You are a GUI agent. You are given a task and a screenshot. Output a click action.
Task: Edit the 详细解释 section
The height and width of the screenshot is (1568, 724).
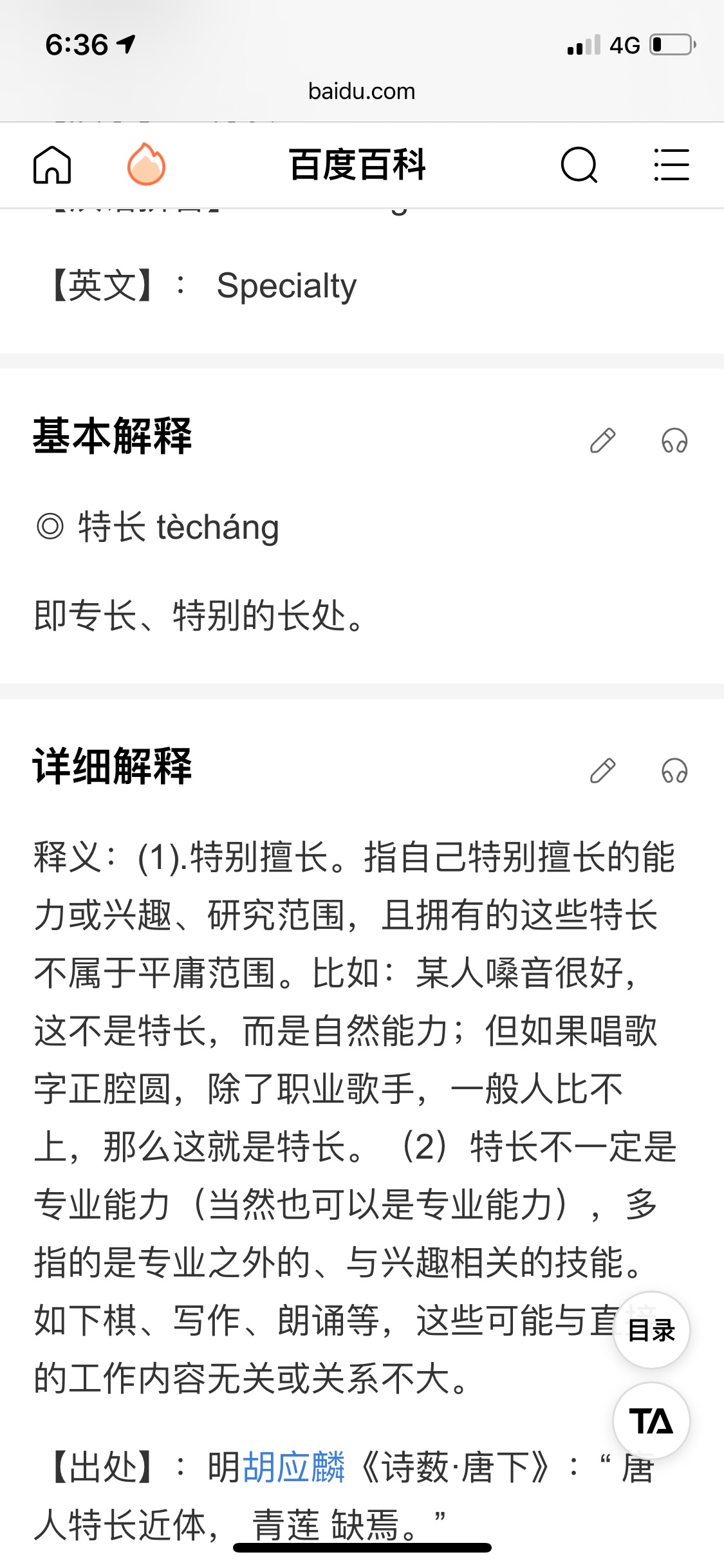[603, 770]
